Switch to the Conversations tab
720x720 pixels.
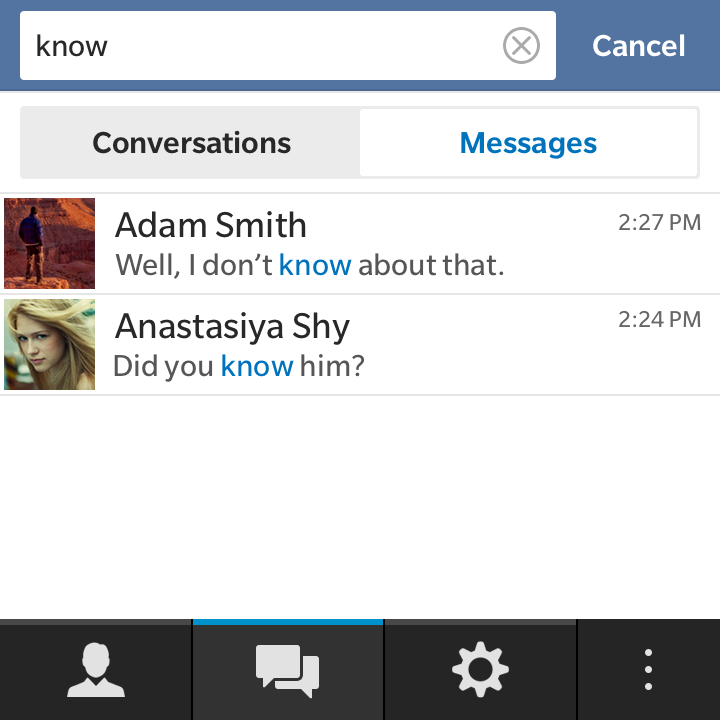pos(191,143)
